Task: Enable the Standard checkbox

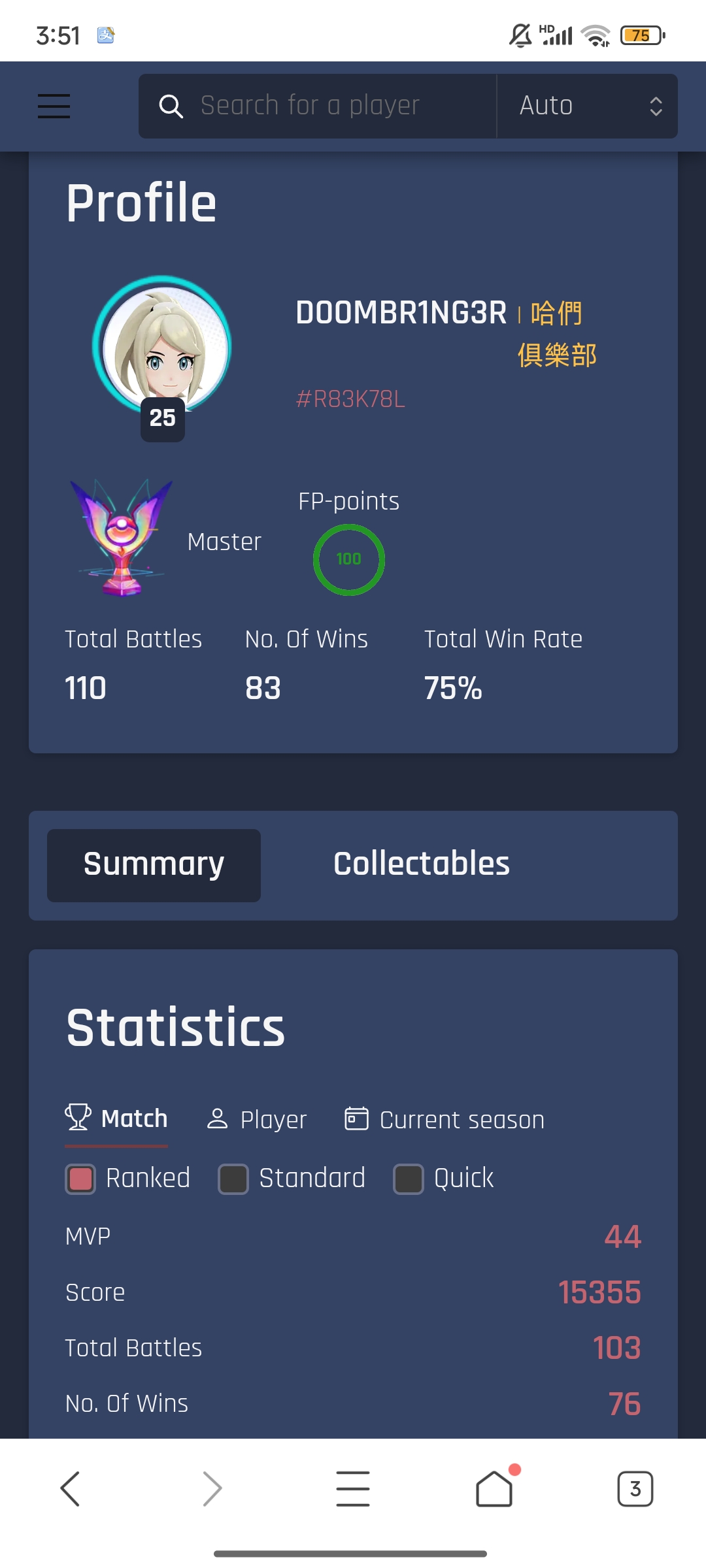Action: pos(233,1179)
